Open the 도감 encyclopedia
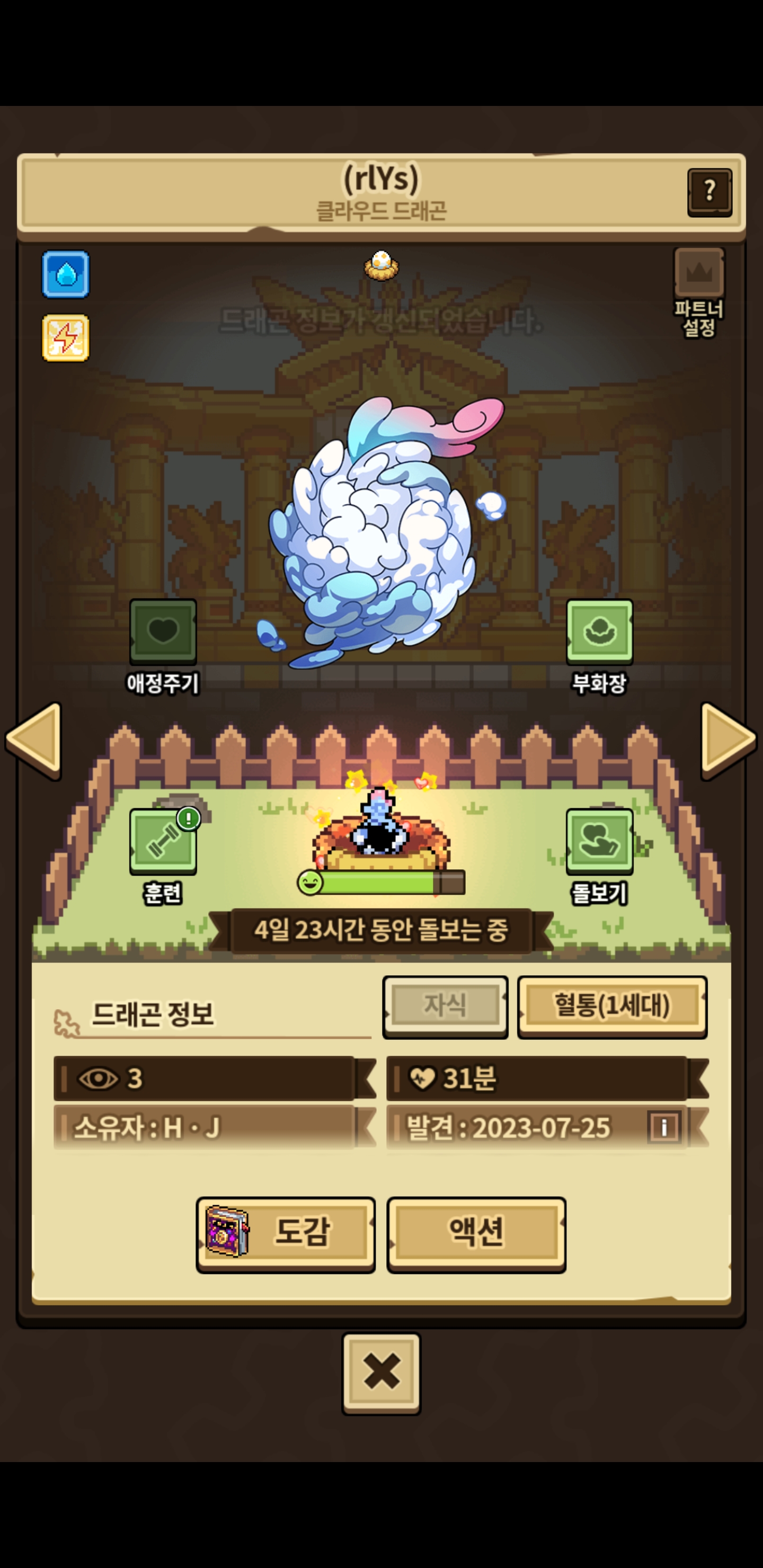763x1568 pixels. pos(286,1233)
